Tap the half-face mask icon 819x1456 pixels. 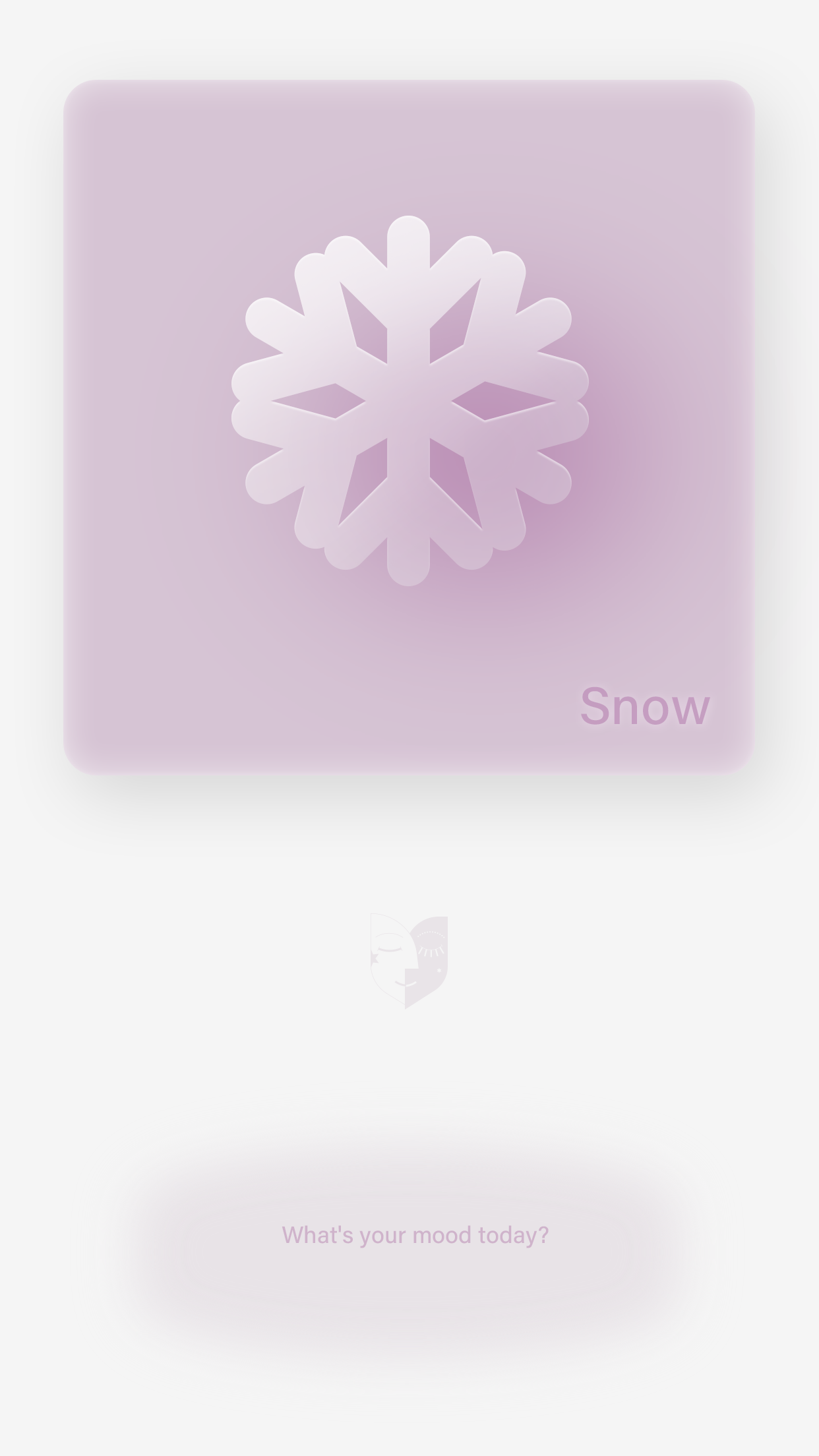pos(409,961)
